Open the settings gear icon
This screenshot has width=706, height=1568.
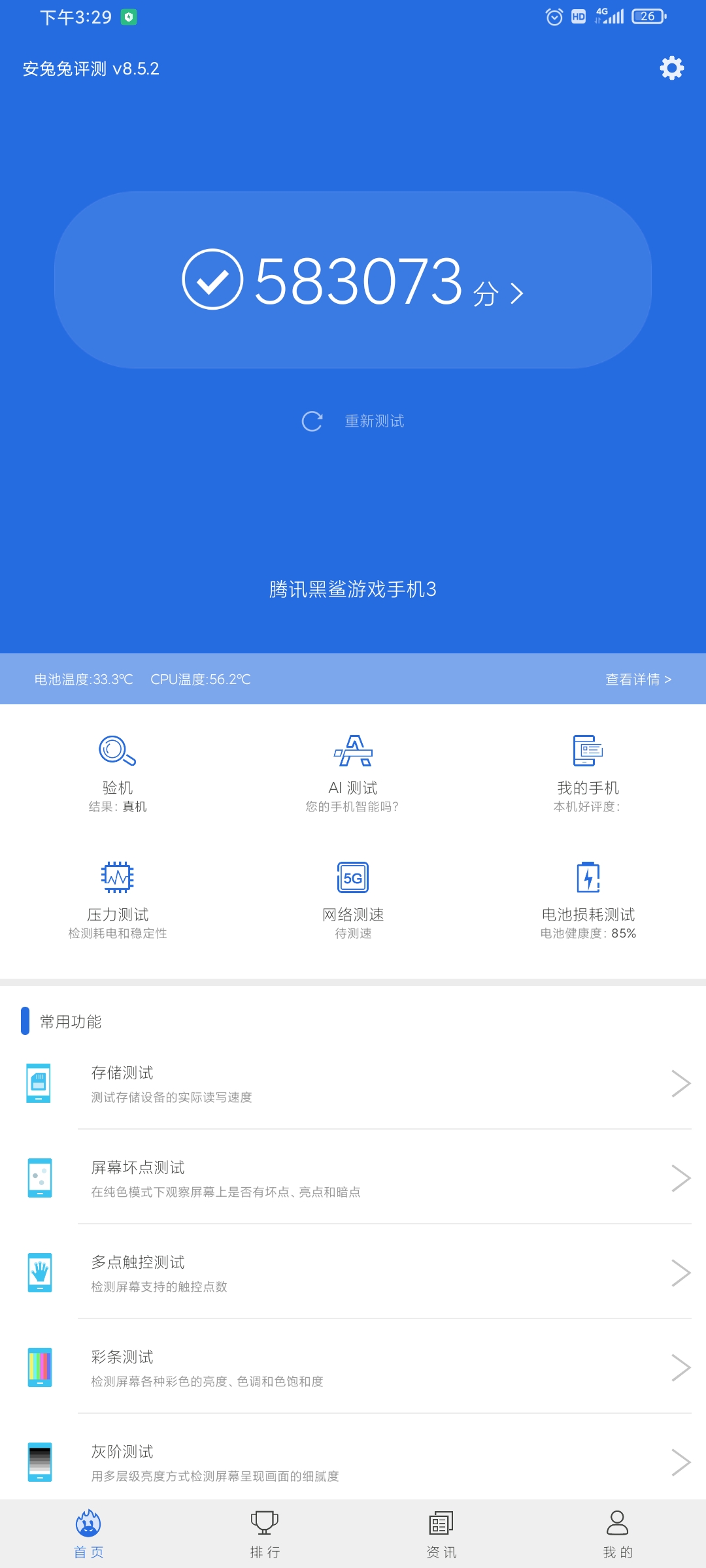tap(671, 68)
